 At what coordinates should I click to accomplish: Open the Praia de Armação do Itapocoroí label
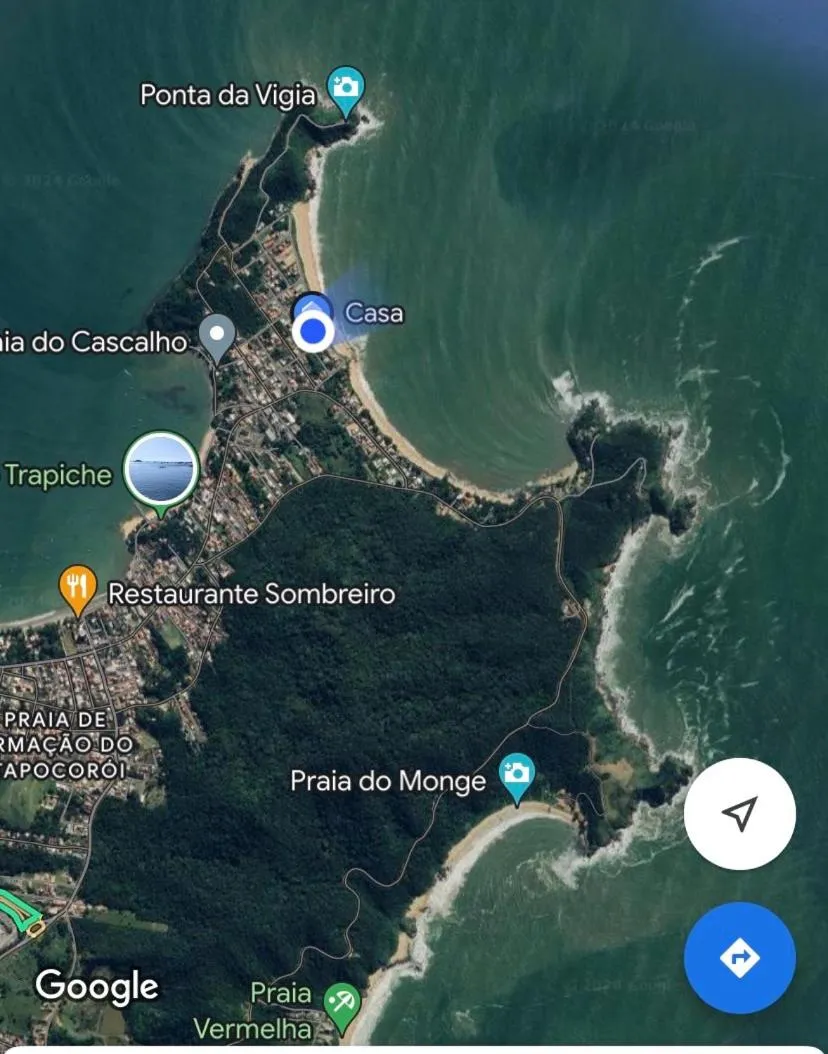click(62, 745)
